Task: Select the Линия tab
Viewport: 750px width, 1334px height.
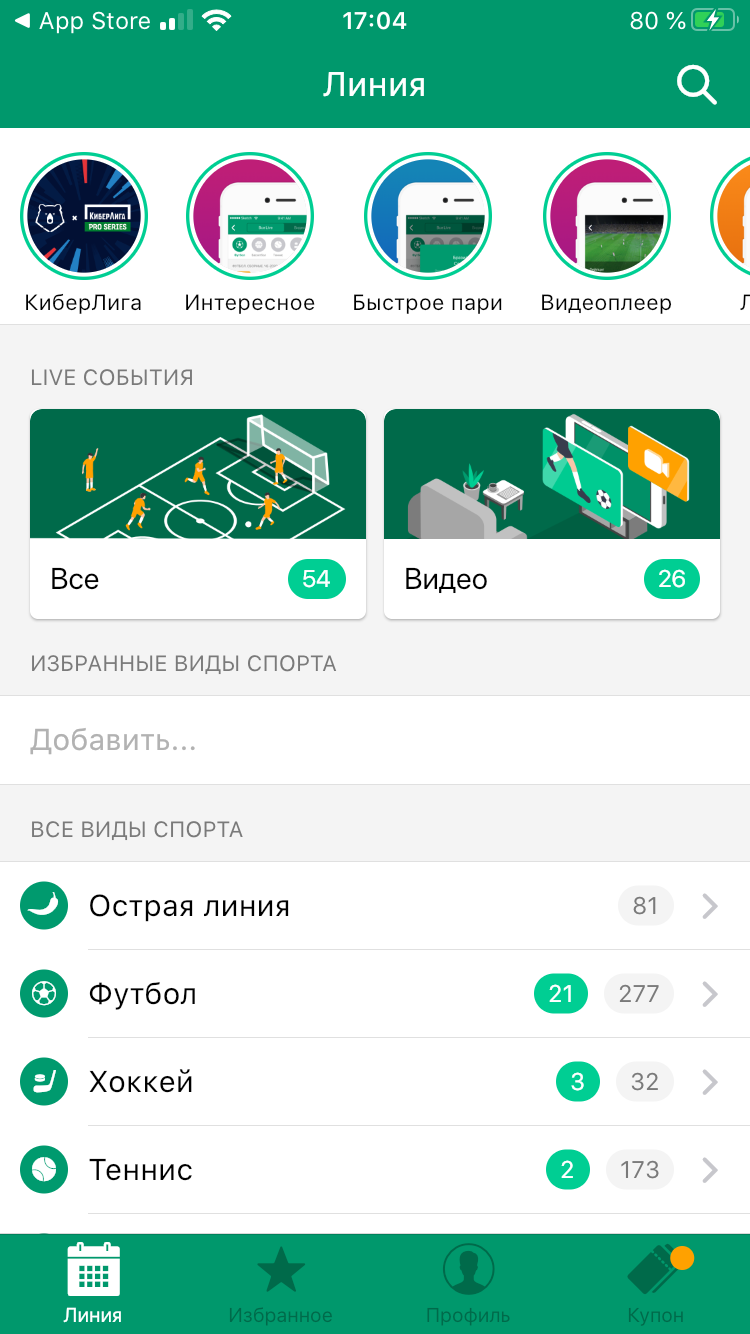Action: (x=93, y=1284)
